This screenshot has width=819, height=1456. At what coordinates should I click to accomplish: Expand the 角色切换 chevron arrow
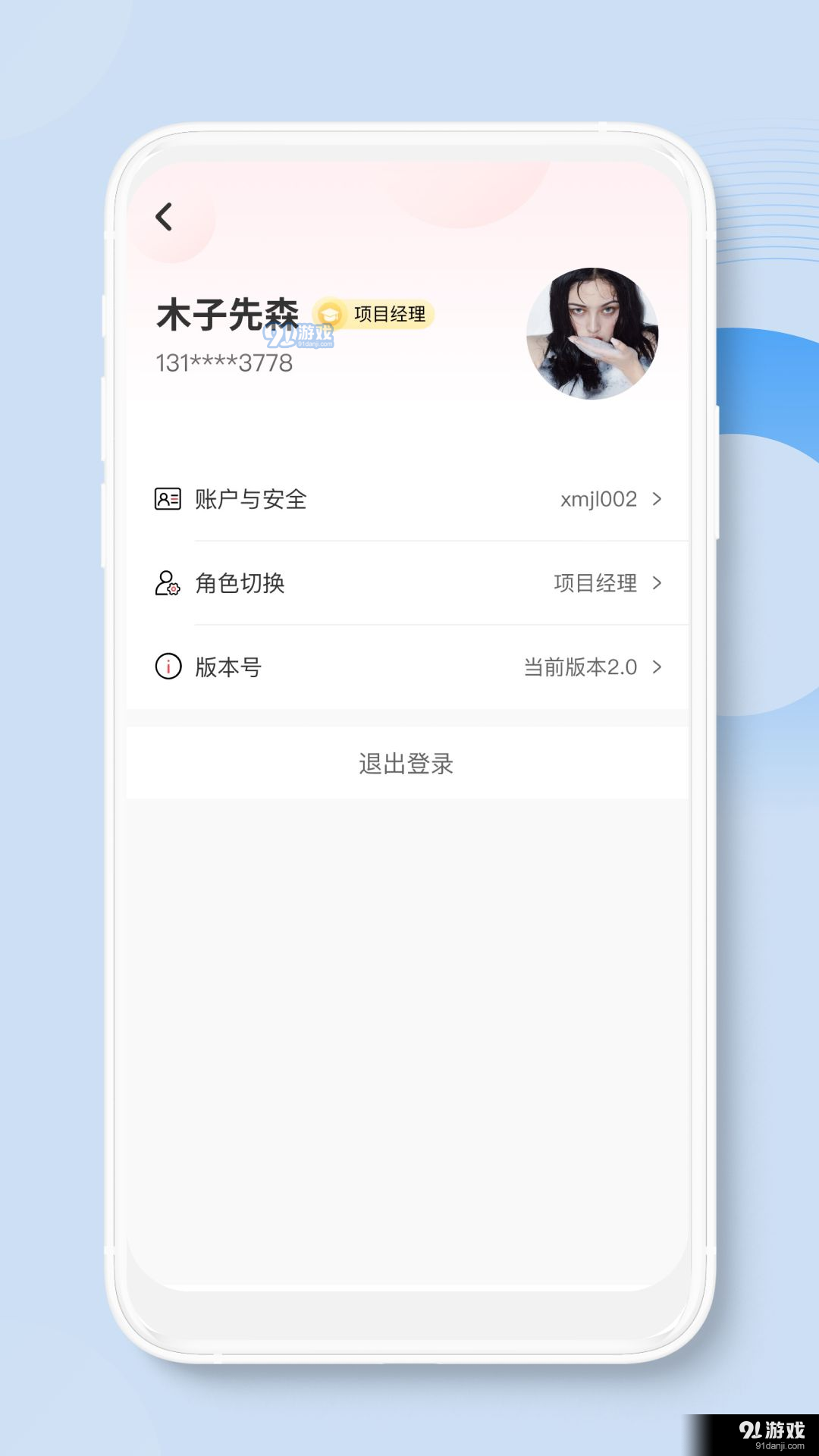pos(659,583)
